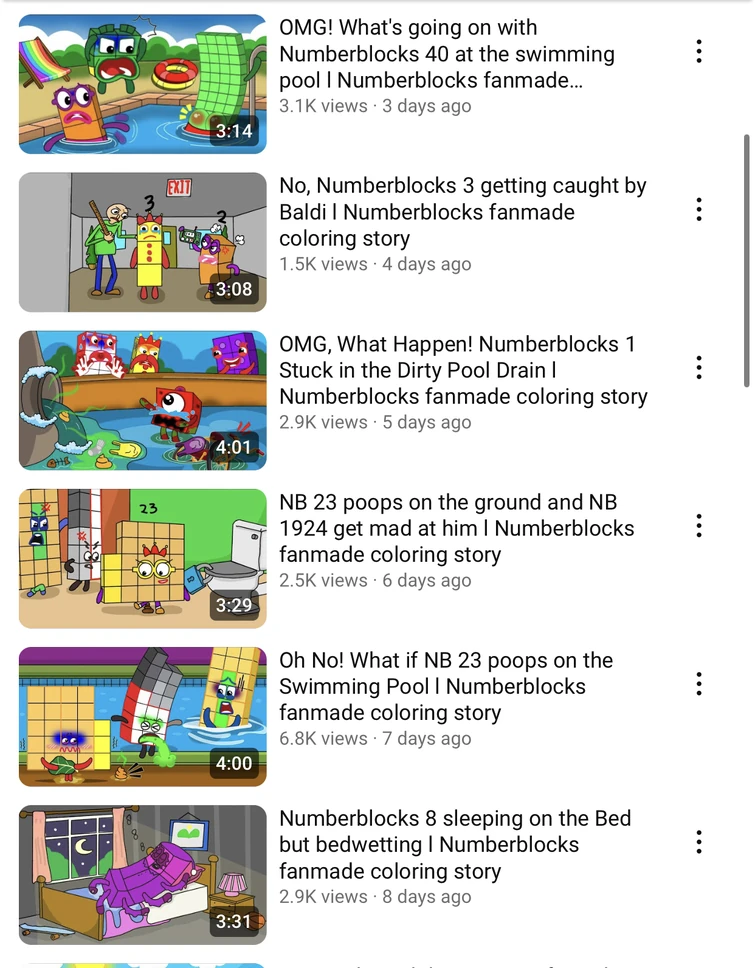
Task: Click the 3:14 duration badge
Action: [233, 131]
